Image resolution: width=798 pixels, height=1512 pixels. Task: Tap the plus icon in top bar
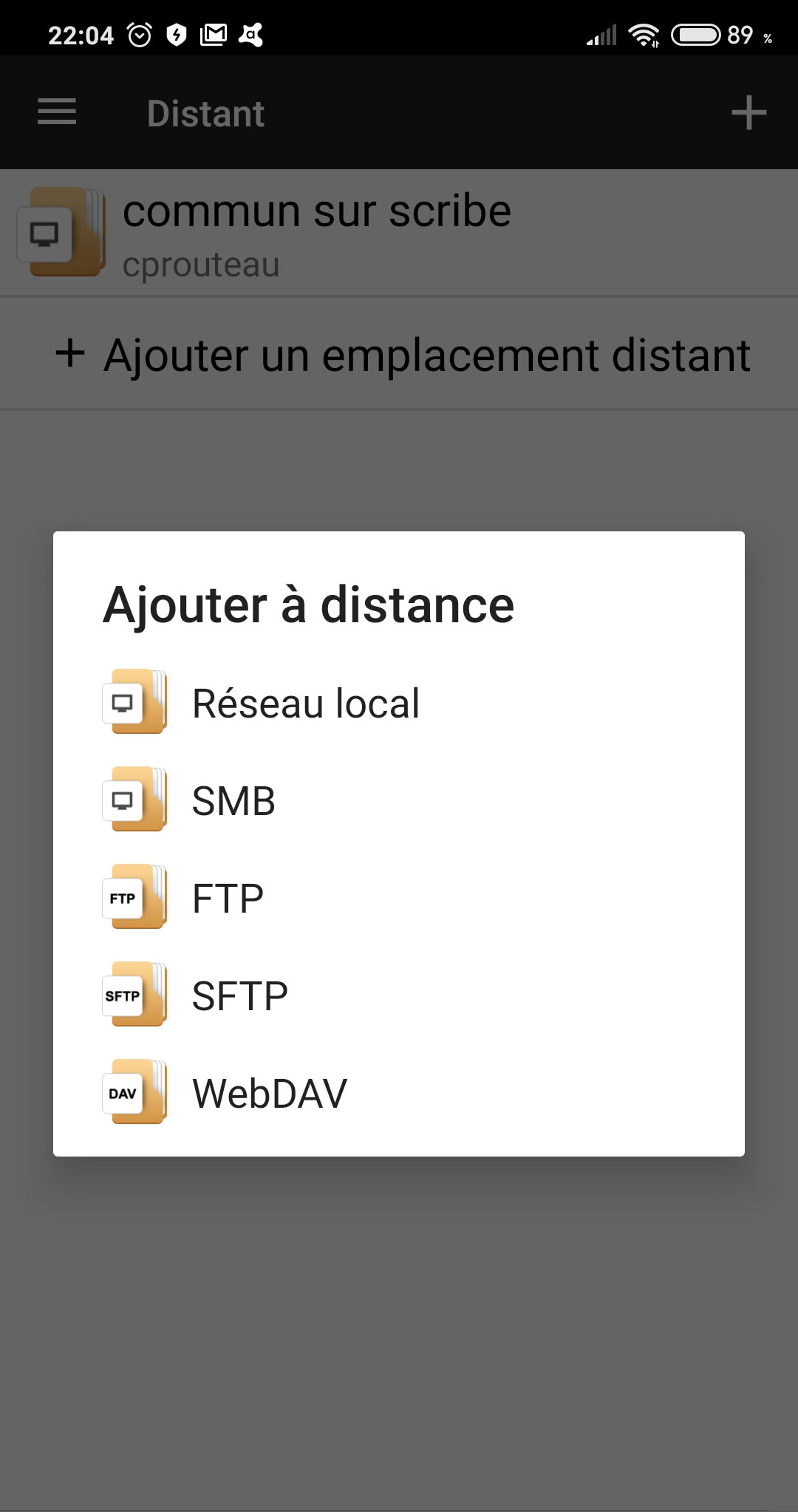point(748,112)
